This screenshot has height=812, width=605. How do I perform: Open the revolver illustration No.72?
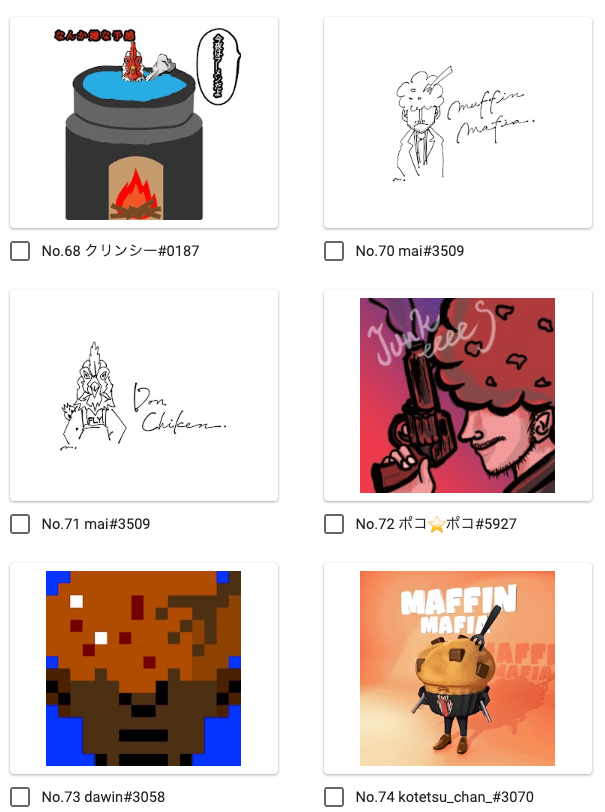pos(457,396)
